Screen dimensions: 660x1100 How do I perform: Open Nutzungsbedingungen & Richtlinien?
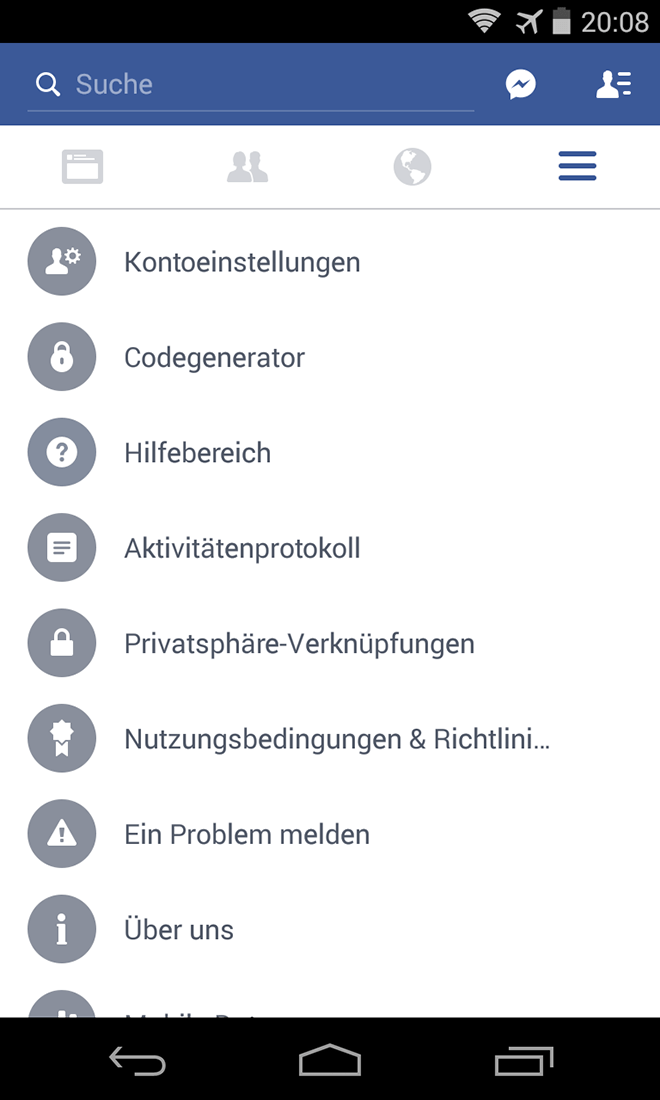[x=337, y=739]
